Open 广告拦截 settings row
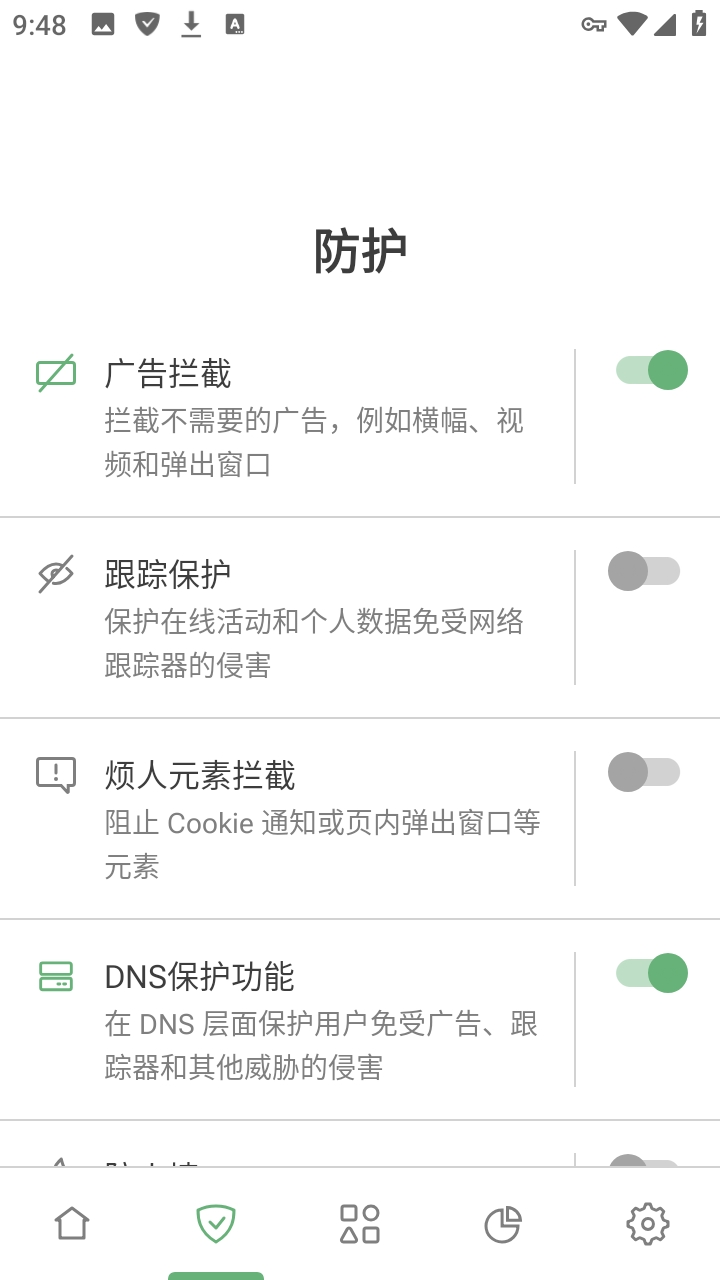The width and height of the screenshot is (720, 1280). 300,417
